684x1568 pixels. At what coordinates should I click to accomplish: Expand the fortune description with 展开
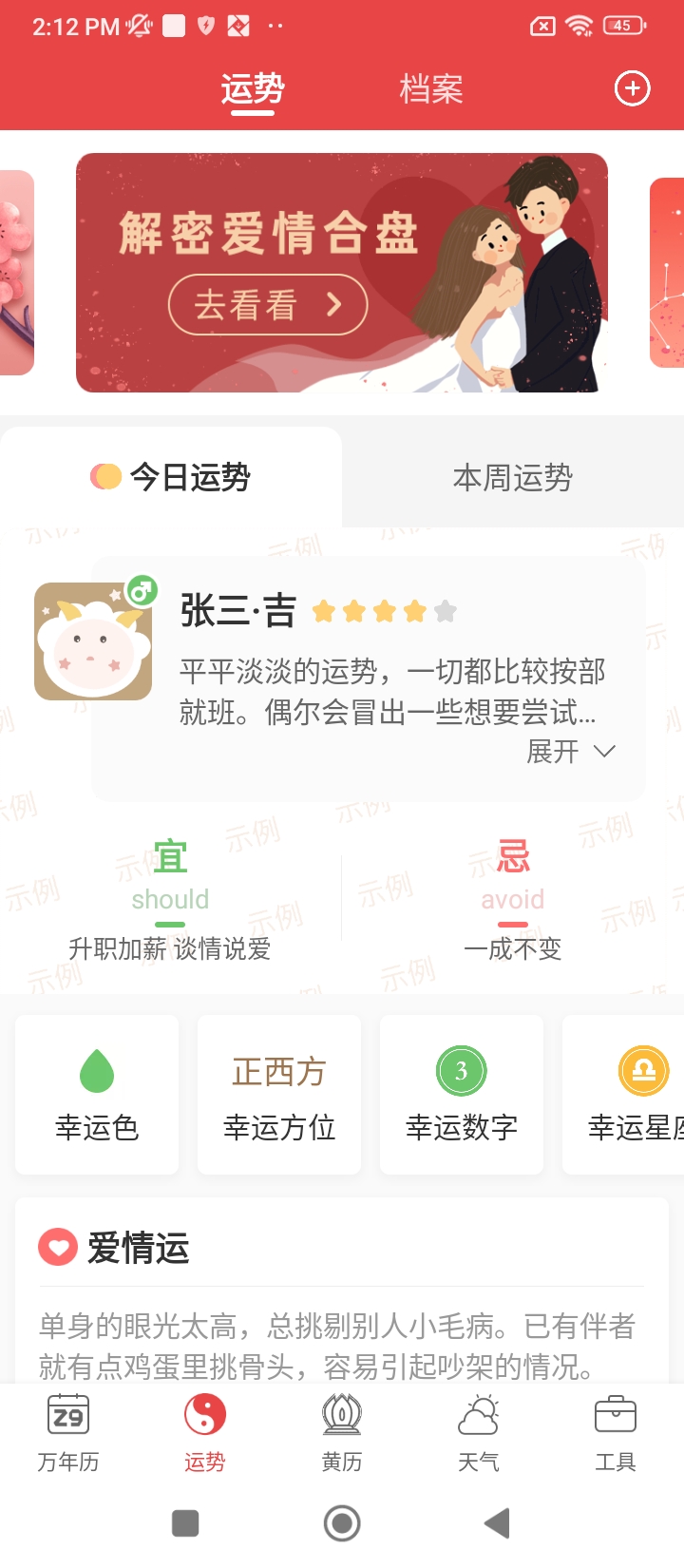[571, 752]
